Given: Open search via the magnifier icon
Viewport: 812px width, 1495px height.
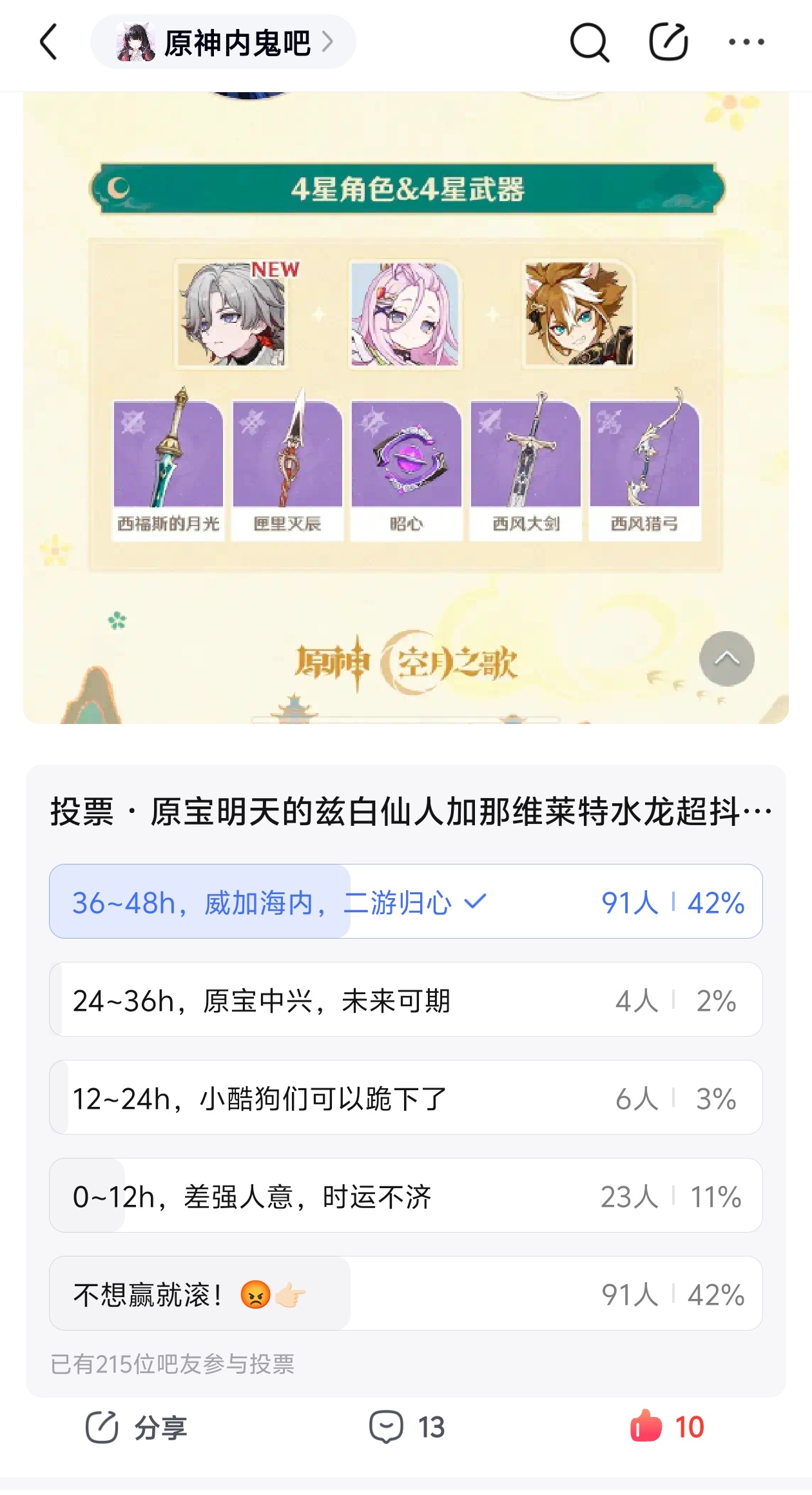Looking at the screenshot, I should [589, 43].
